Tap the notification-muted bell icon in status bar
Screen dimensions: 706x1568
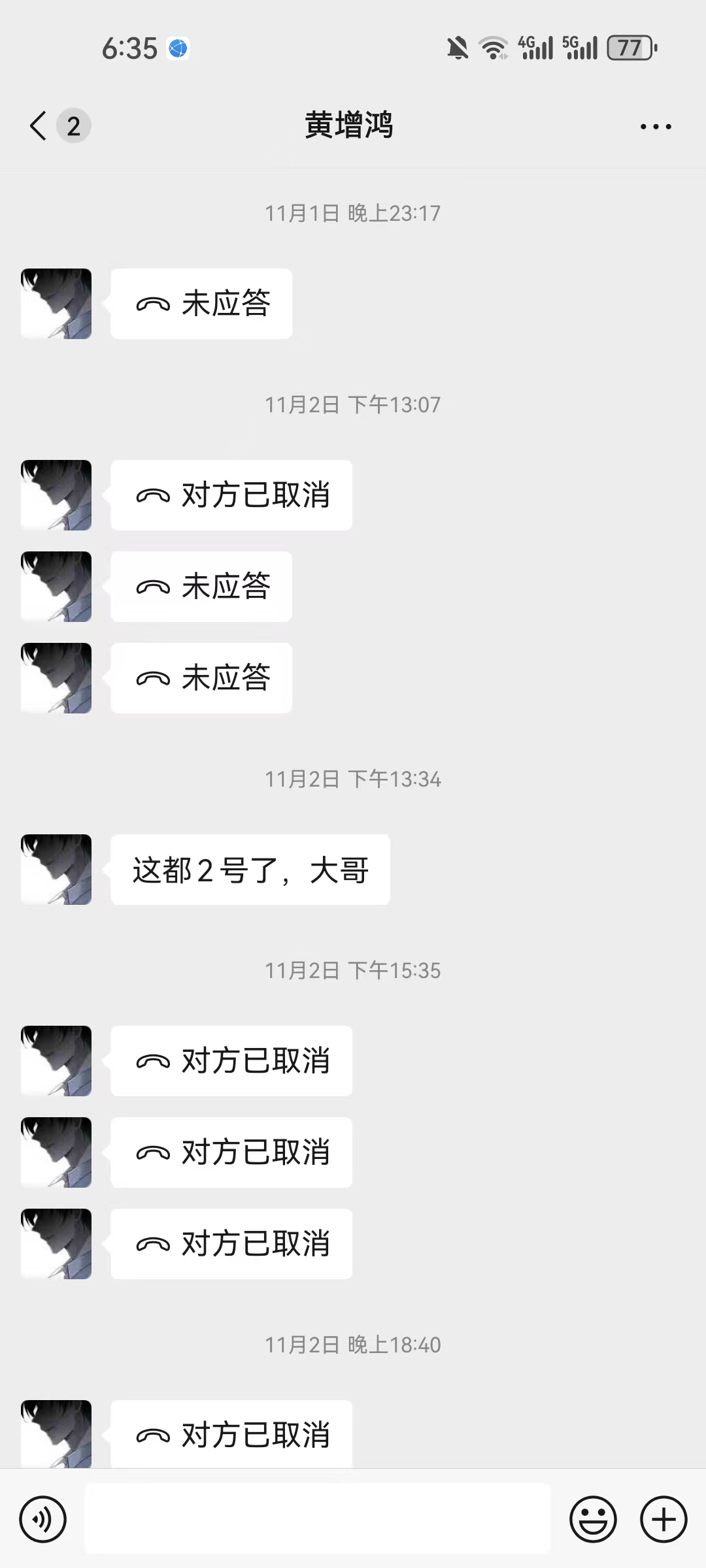point(456,47)
